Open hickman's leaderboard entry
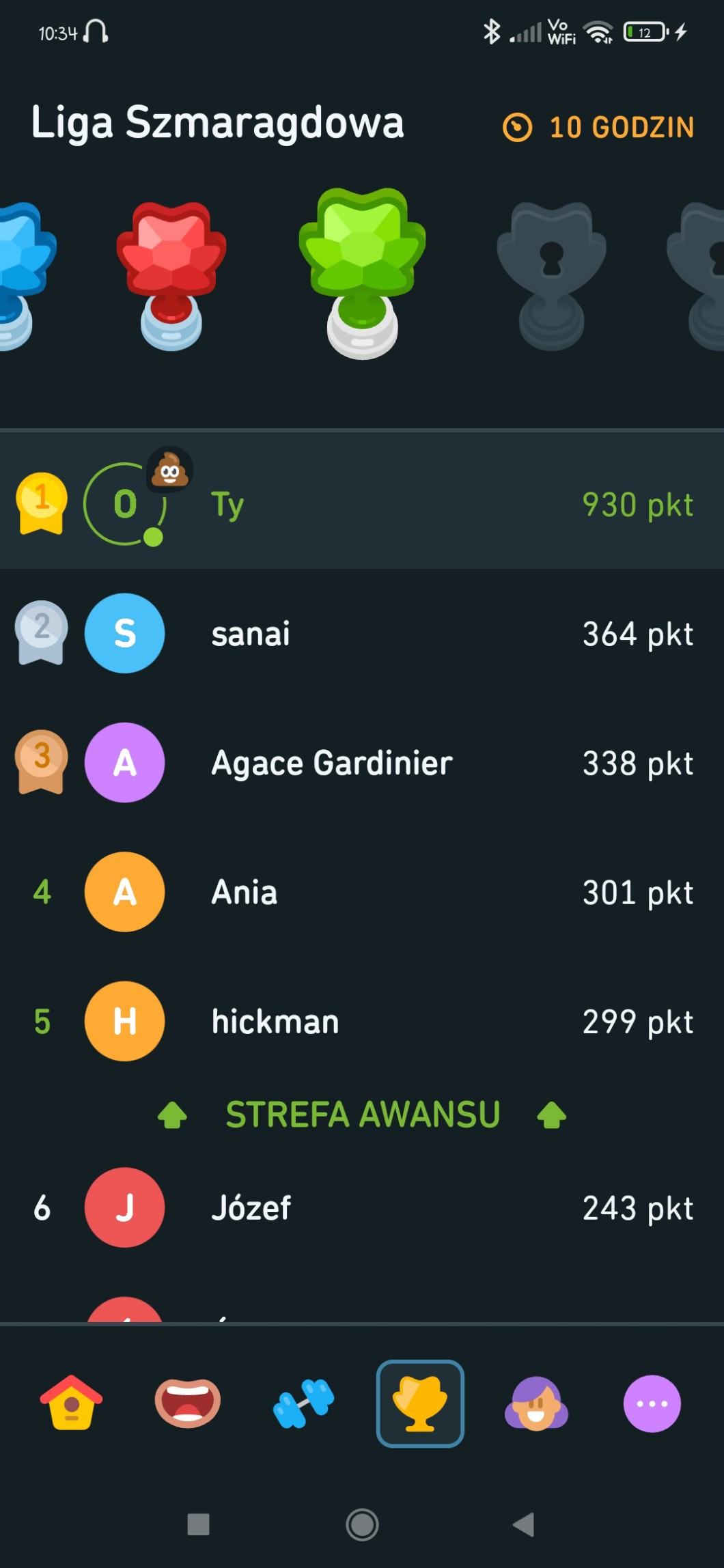The width and height of the screenshot is (724, 1568). pyautogui.click(x=362, y=1021)
